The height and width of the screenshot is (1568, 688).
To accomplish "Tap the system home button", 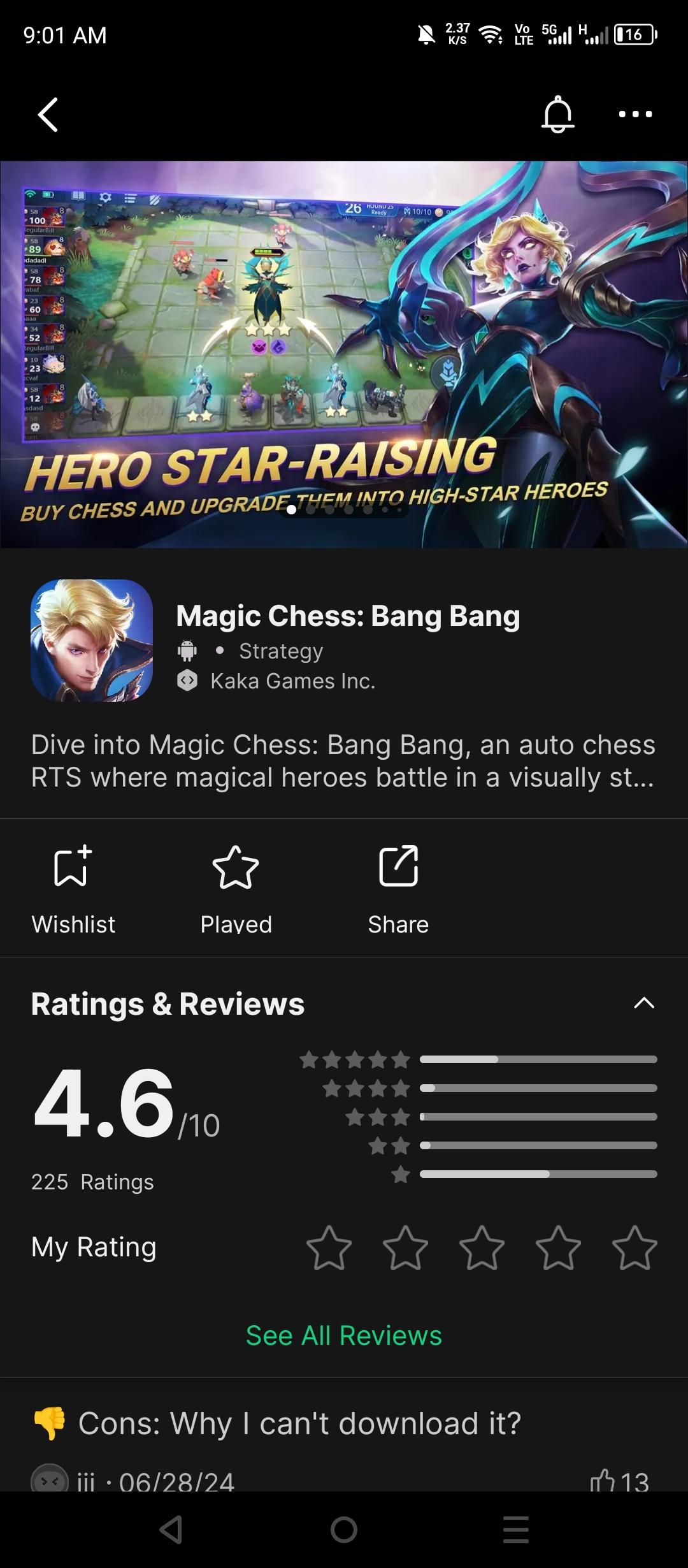I will 344,1529.
